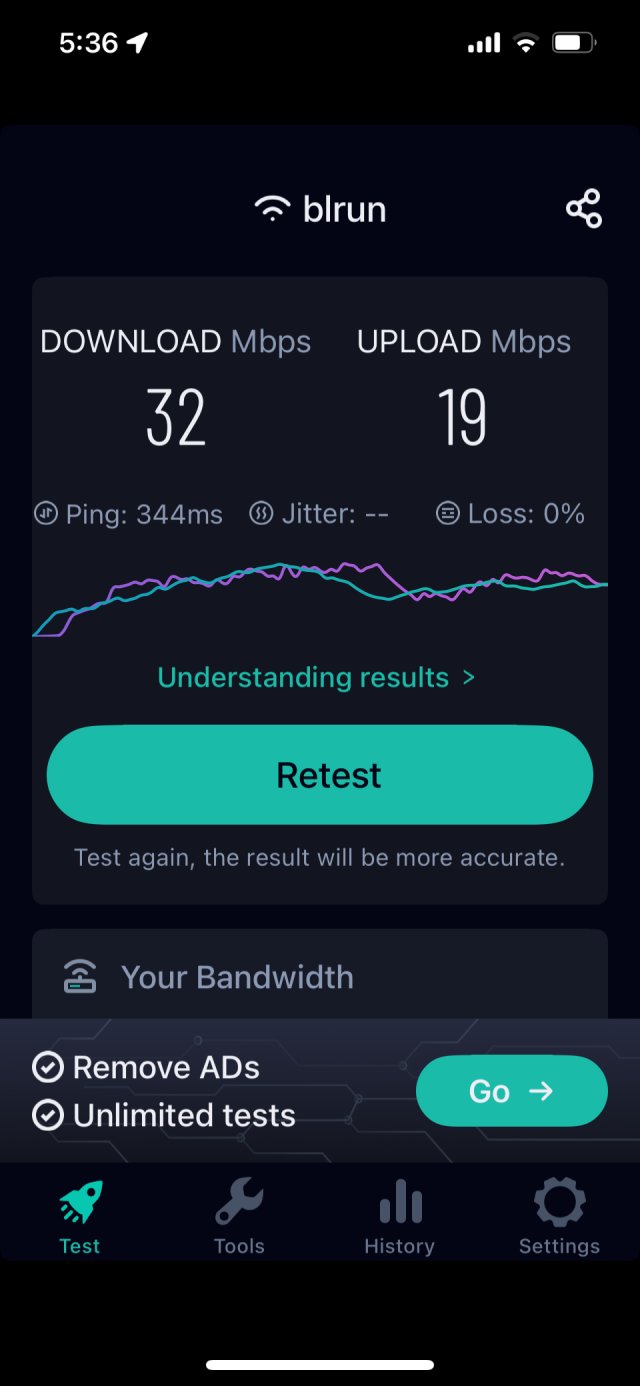Switch to the Tools tab
The width and height of the screenshot is (640, 1386).
pos(239,1217)
